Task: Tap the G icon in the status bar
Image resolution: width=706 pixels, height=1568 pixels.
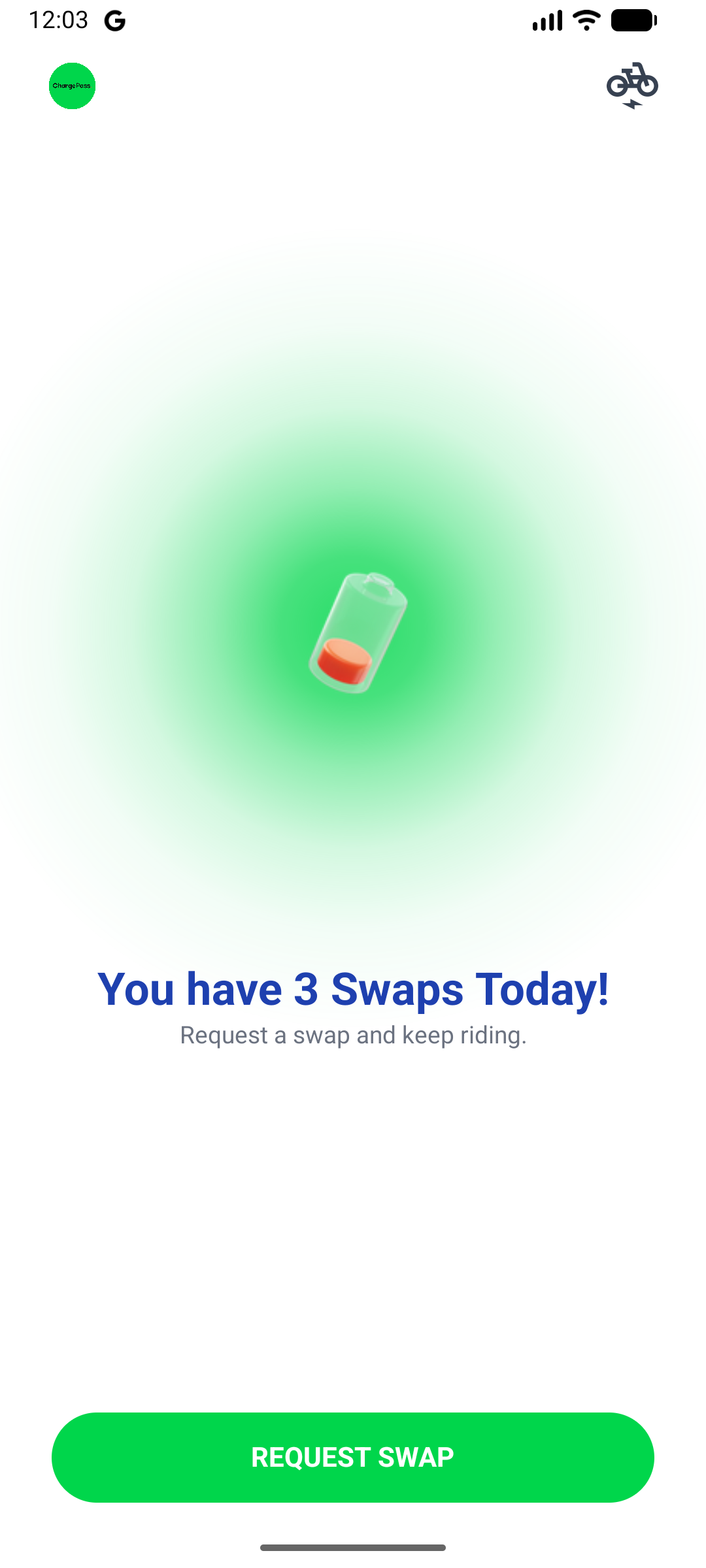Action: [115, 20]
